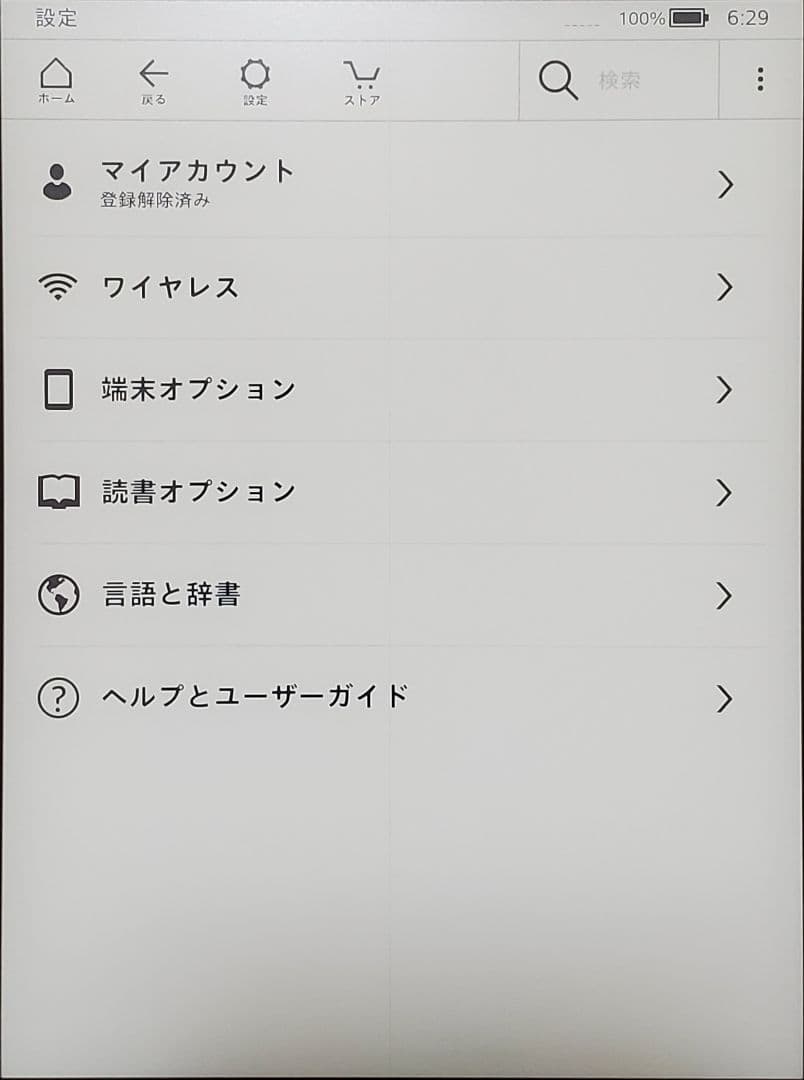Open the three-dot overflow menu
The width and height of the screenshot is (804, 1080).
click(761, 80)
